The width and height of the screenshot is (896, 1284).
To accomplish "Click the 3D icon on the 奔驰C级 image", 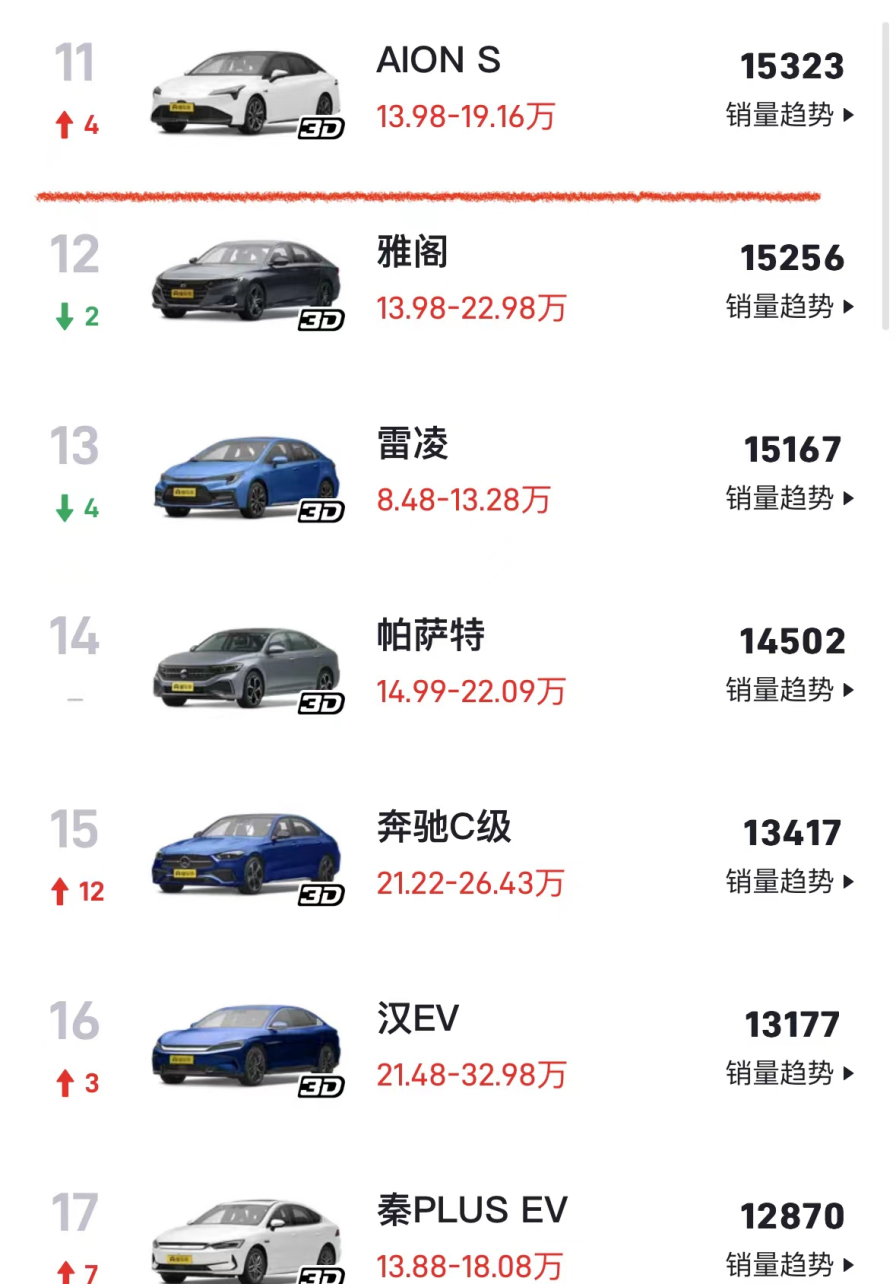I will [322, 892].
